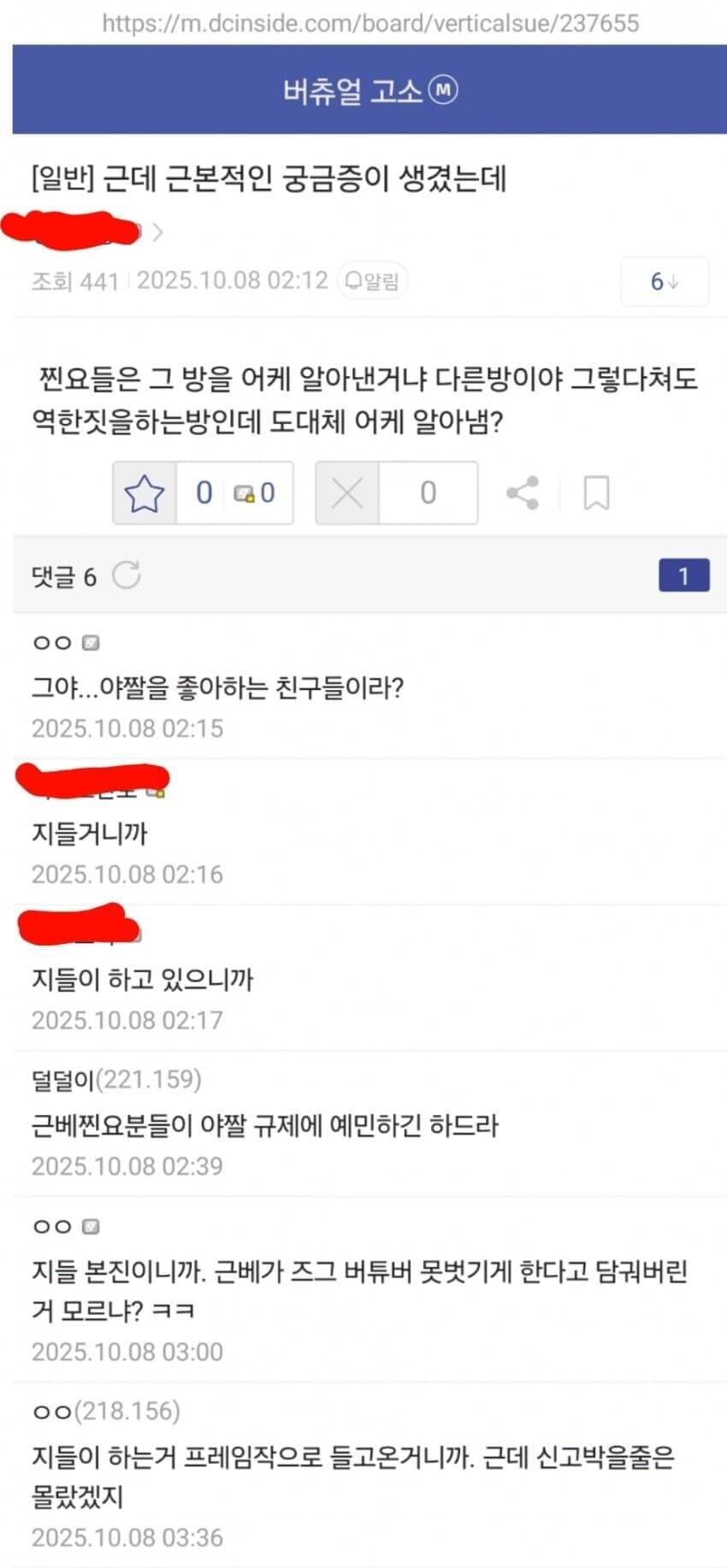This screenshot has height=1568, width=727.
Task: Open the author profile chevron
Action: [157, 232]
